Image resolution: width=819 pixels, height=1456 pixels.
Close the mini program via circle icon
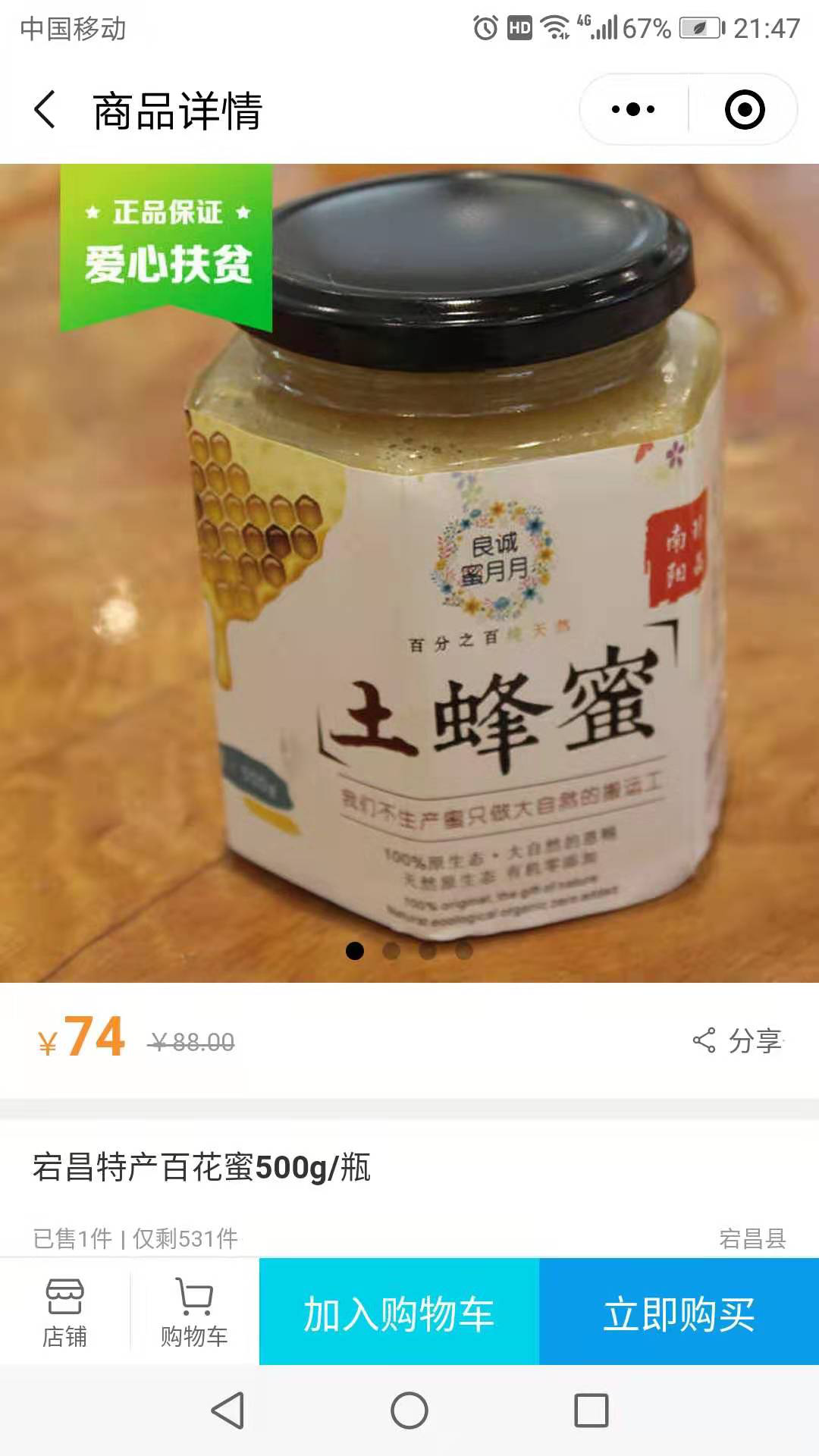tap(745, 110)
